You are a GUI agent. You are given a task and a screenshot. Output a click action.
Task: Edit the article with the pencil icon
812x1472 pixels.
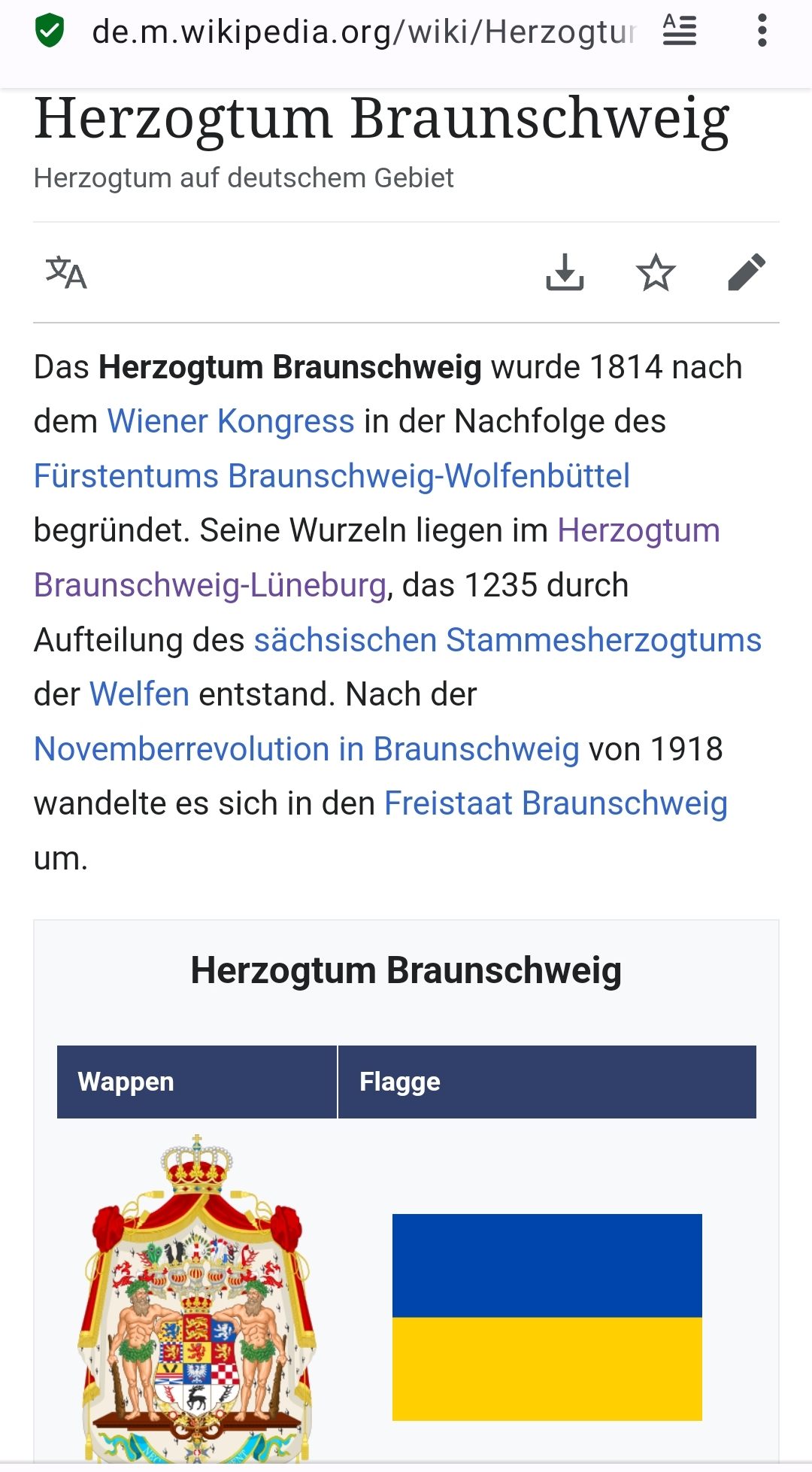point(747,272)
